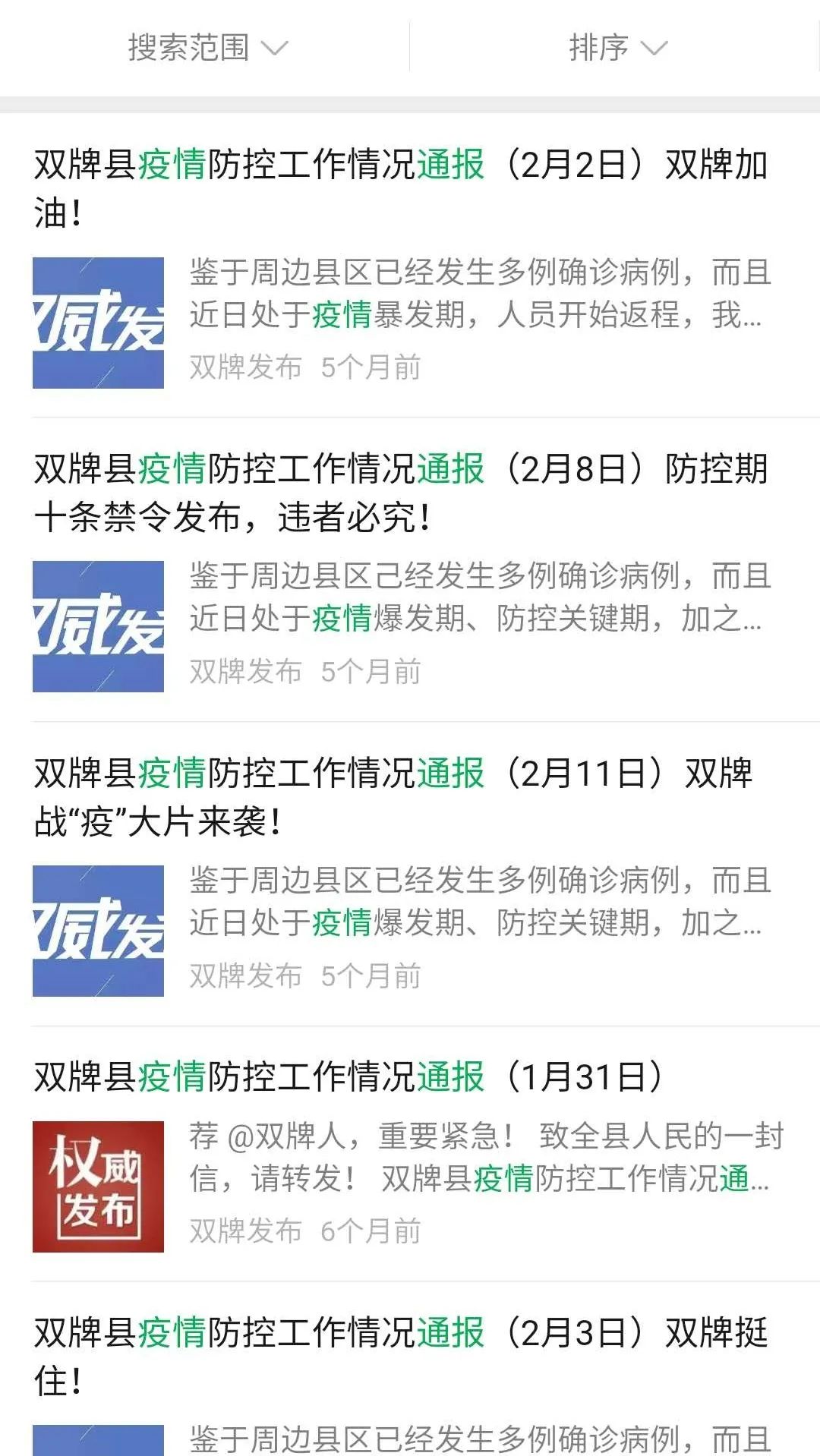This screenshot has height=1456, width=820.
Task: Open the 排序 sorting dropdown
Action: tap(617, 48)
